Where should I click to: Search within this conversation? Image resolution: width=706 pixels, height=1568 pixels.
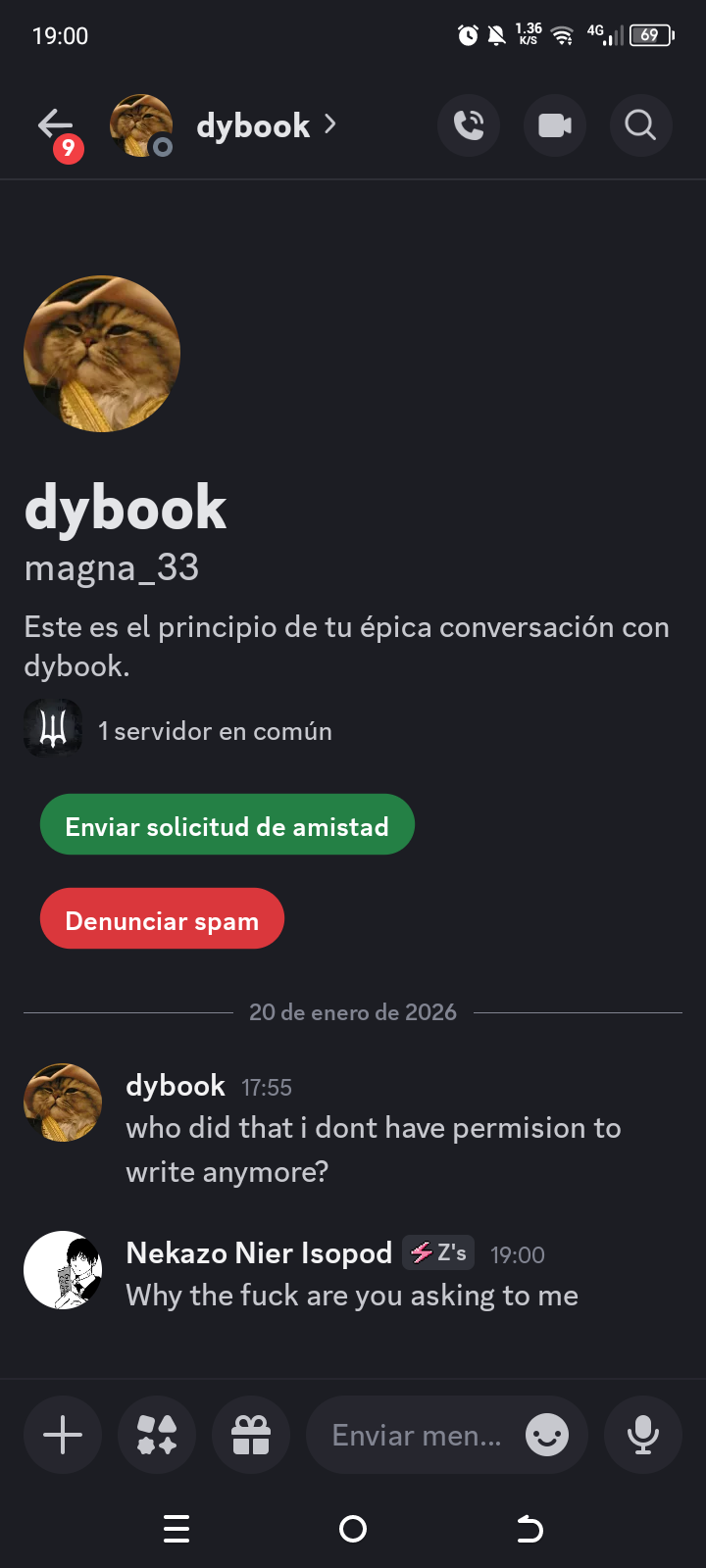click(x=640, y=125)
